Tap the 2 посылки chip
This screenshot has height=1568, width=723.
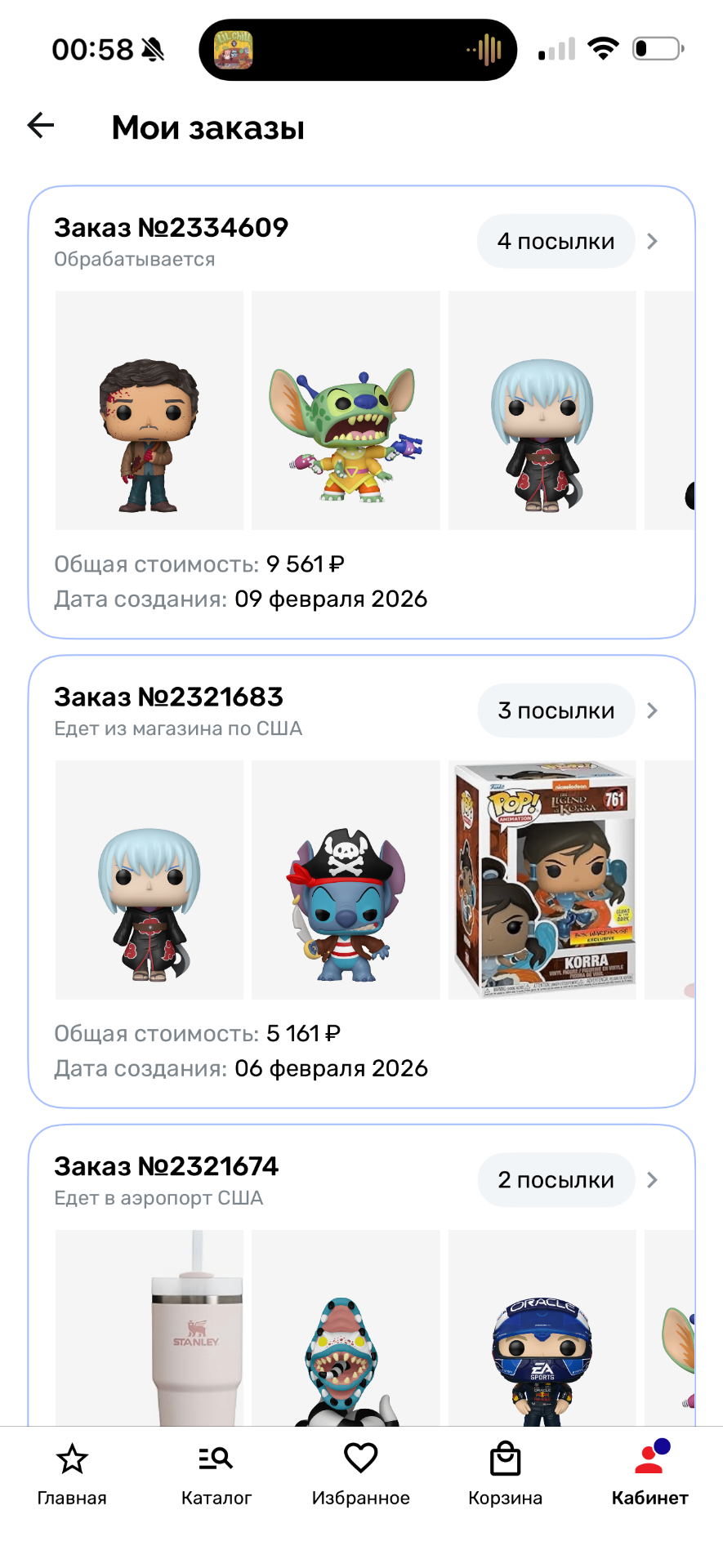coord(556,1180)
